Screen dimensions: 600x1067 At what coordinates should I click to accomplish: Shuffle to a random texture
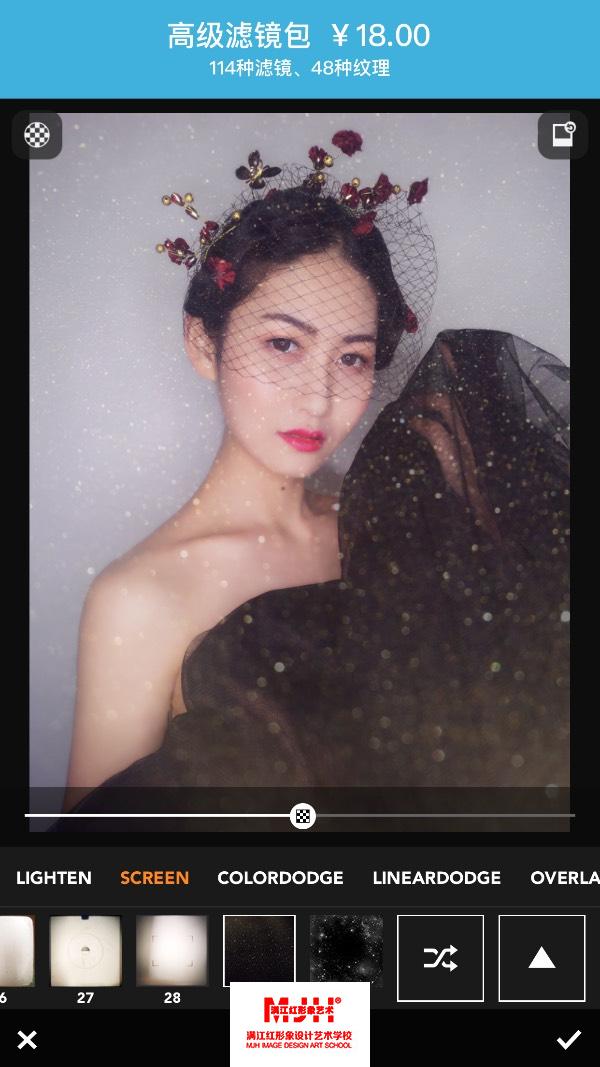440,958
